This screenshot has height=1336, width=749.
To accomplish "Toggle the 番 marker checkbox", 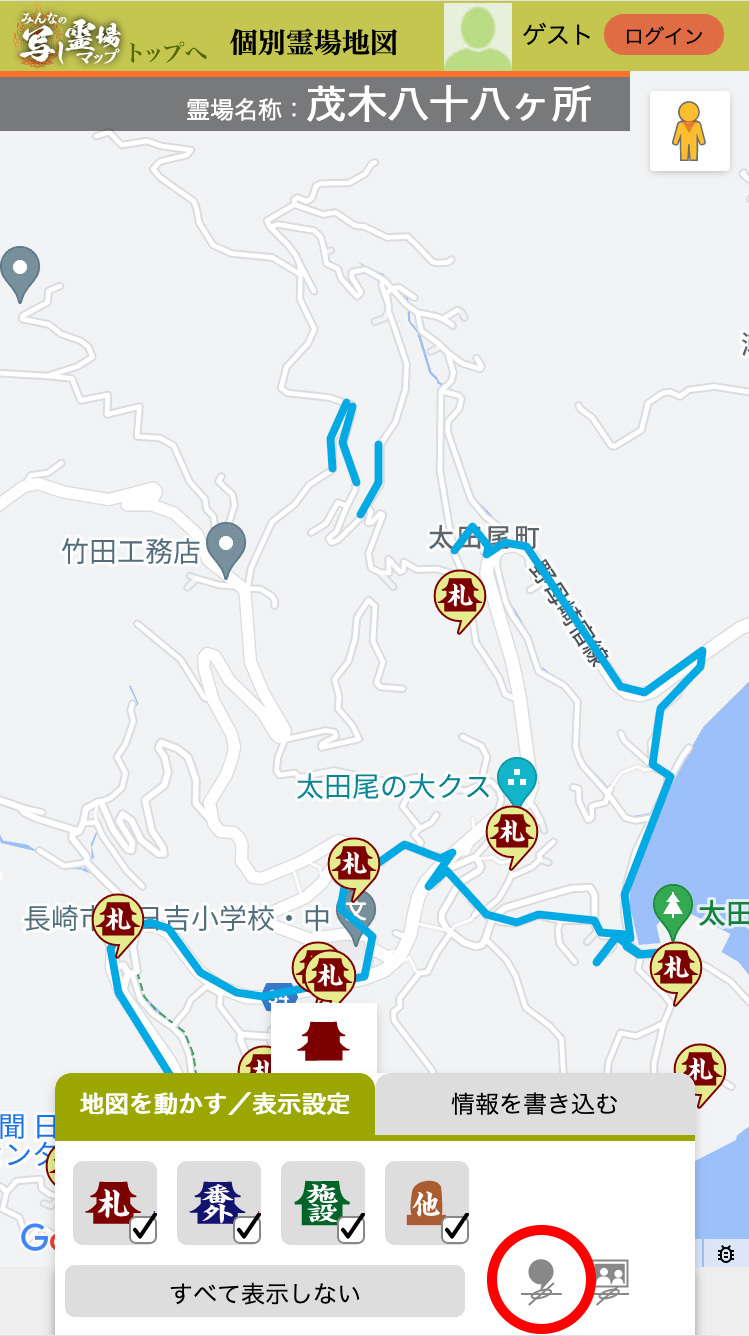I will (219, 1203).
